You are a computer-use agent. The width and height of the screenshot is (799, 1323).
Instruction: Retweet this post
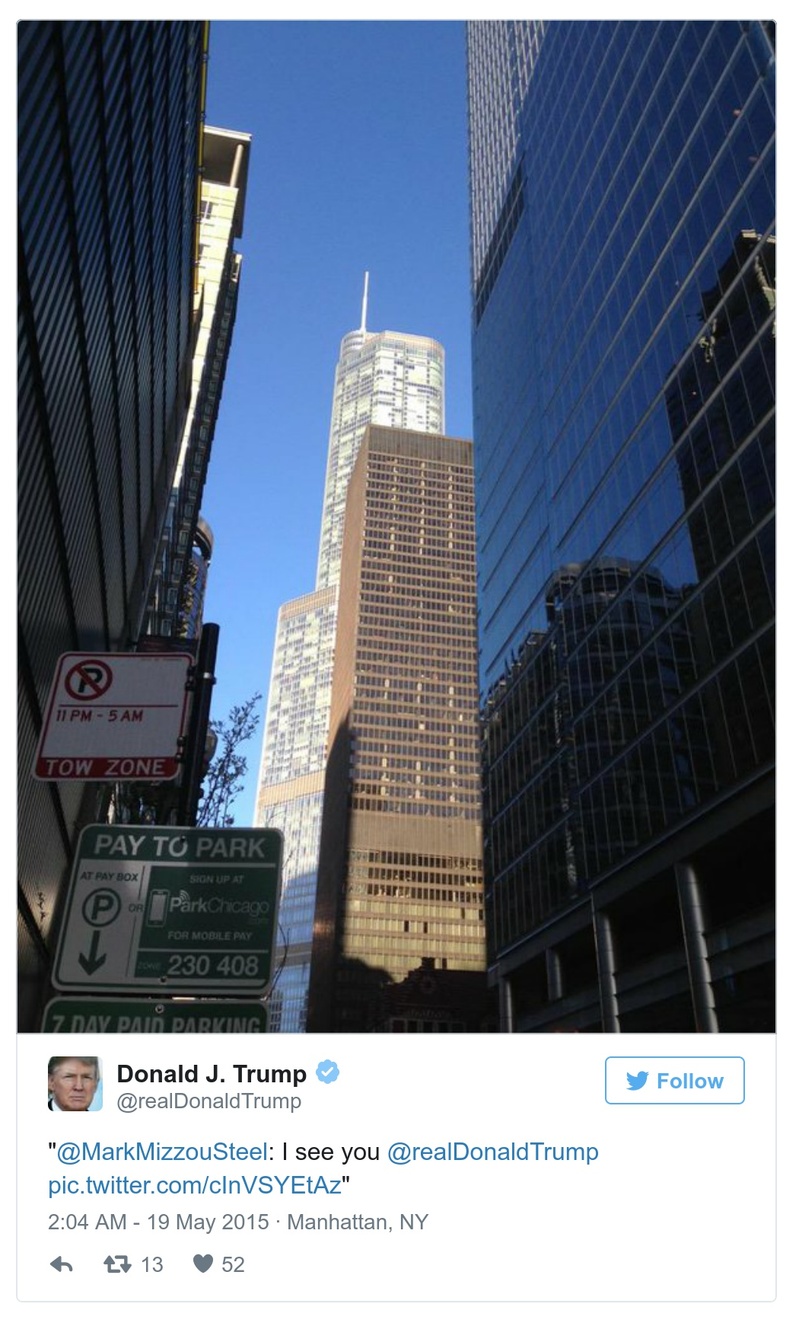point(117,1264)
